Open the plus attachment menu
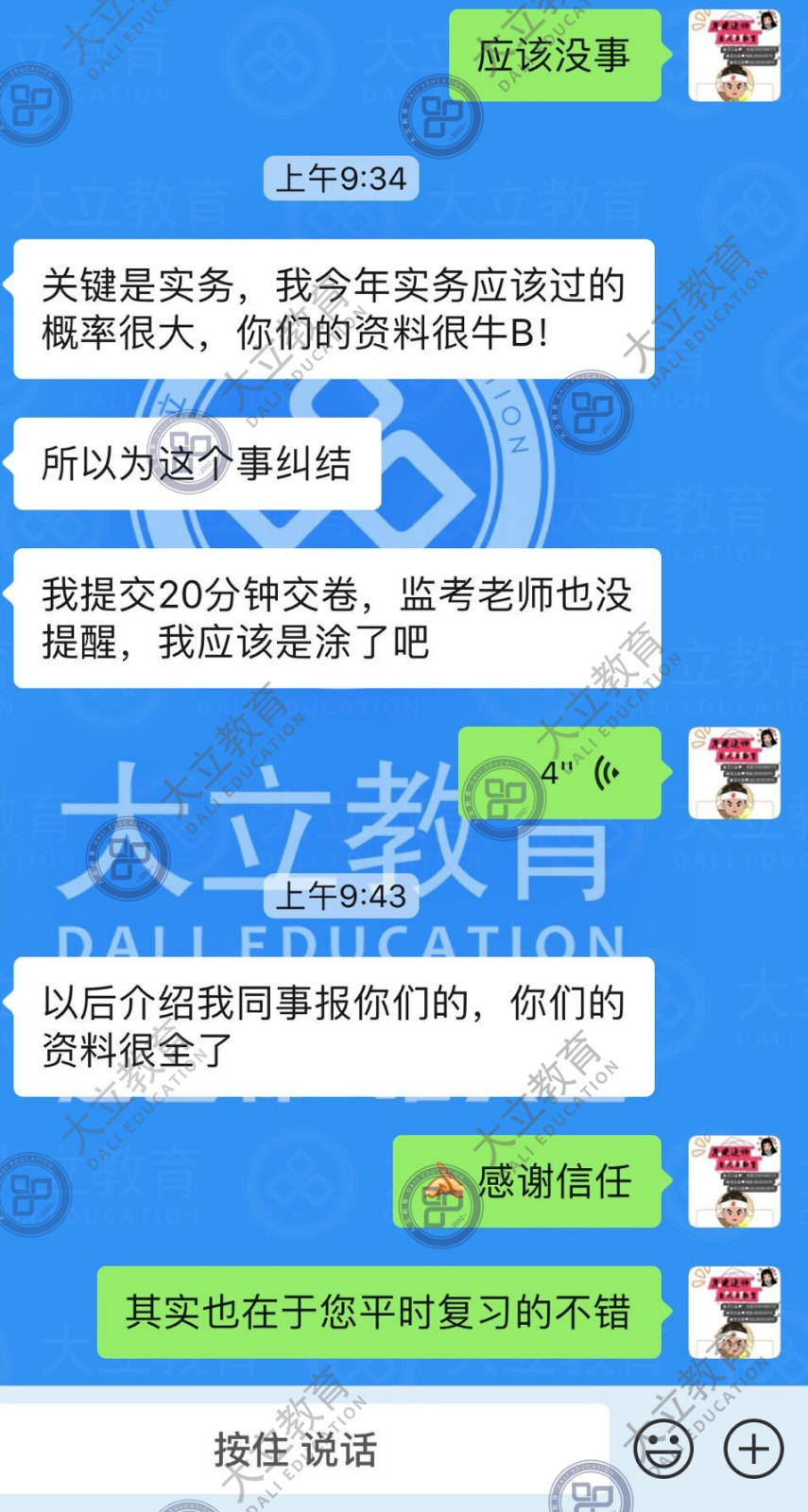 [752, 1447]
